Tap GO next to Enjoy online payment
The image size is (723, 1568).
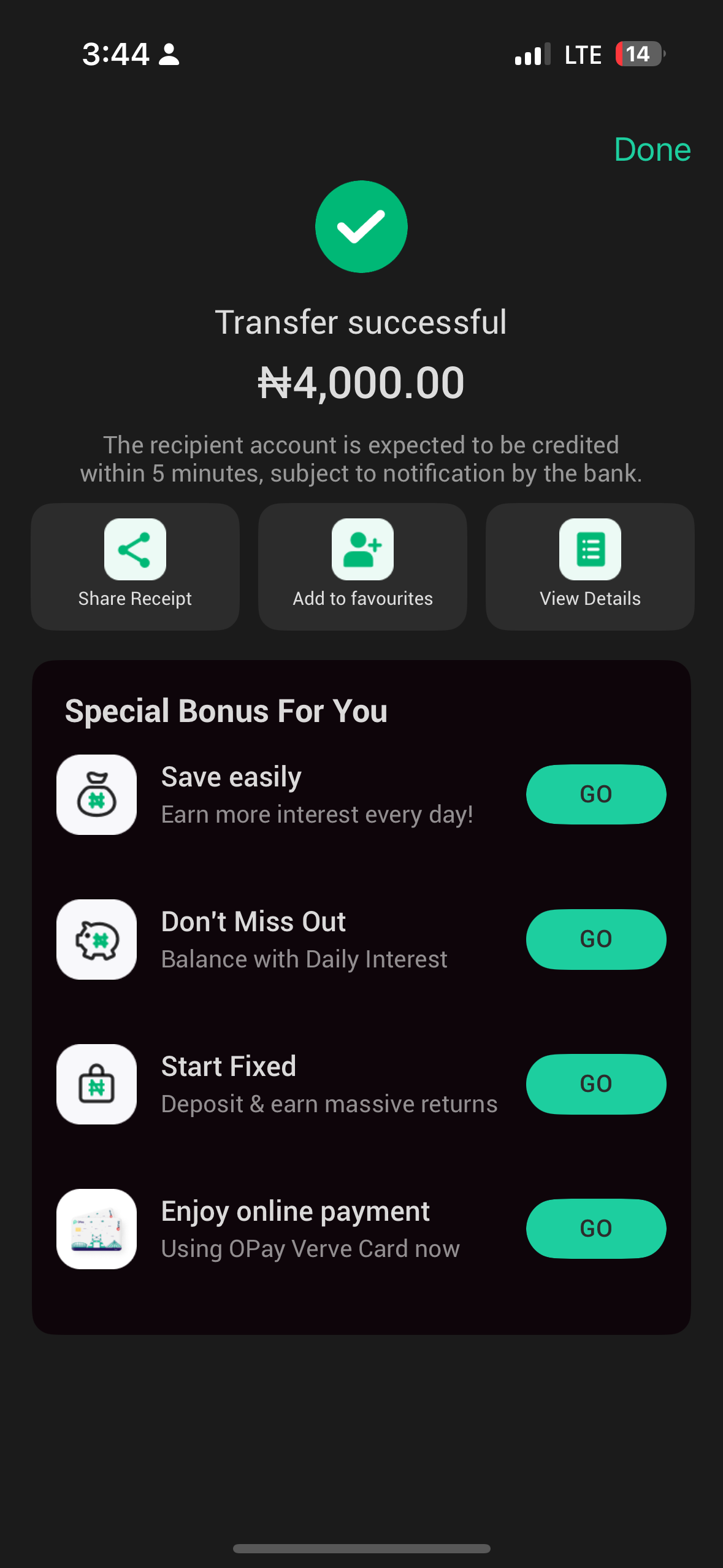point(595,1228)
